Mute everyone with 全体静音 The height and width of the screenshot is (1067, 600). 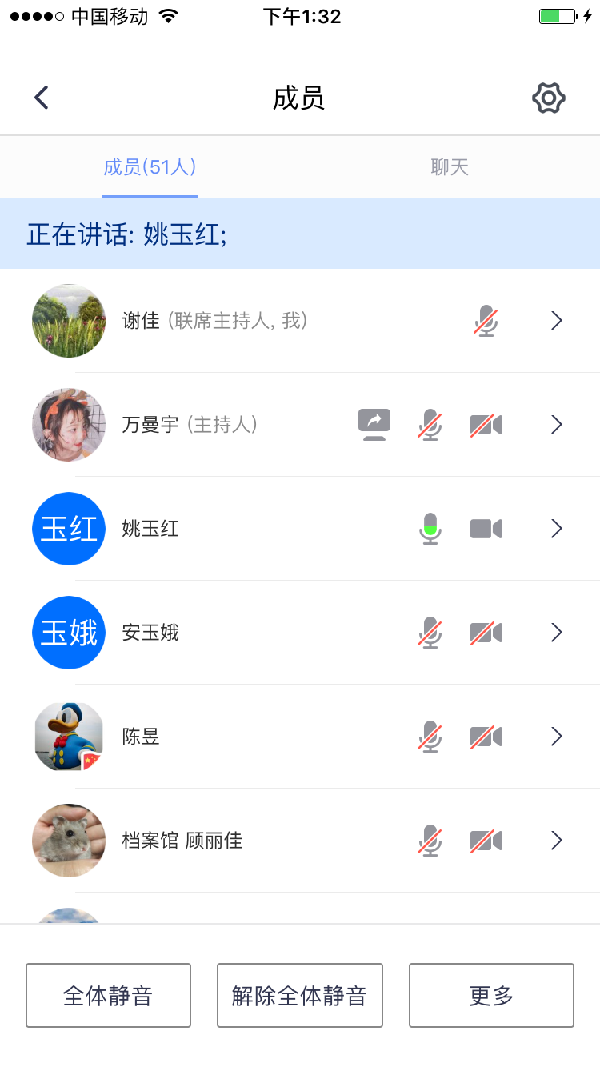[x=108, y=996]
